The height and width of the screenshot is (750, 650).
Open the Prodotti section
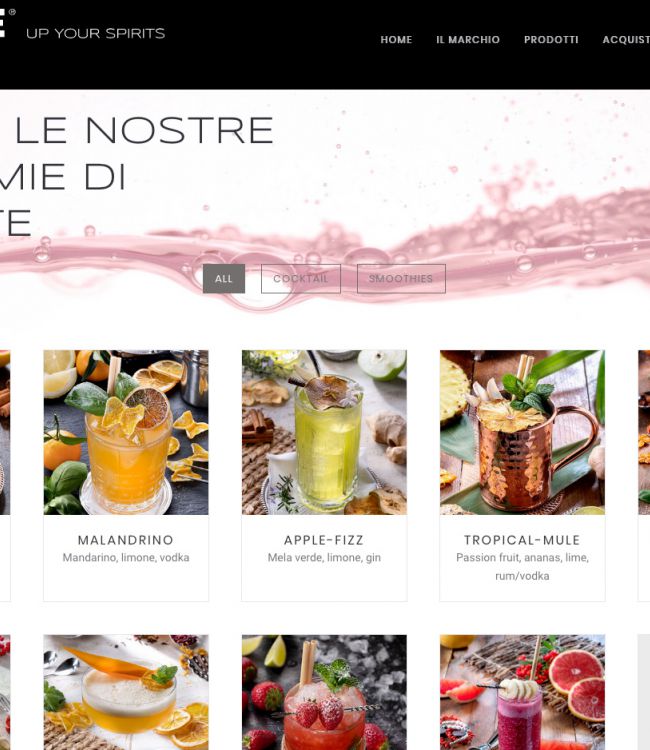pos(551,40)
